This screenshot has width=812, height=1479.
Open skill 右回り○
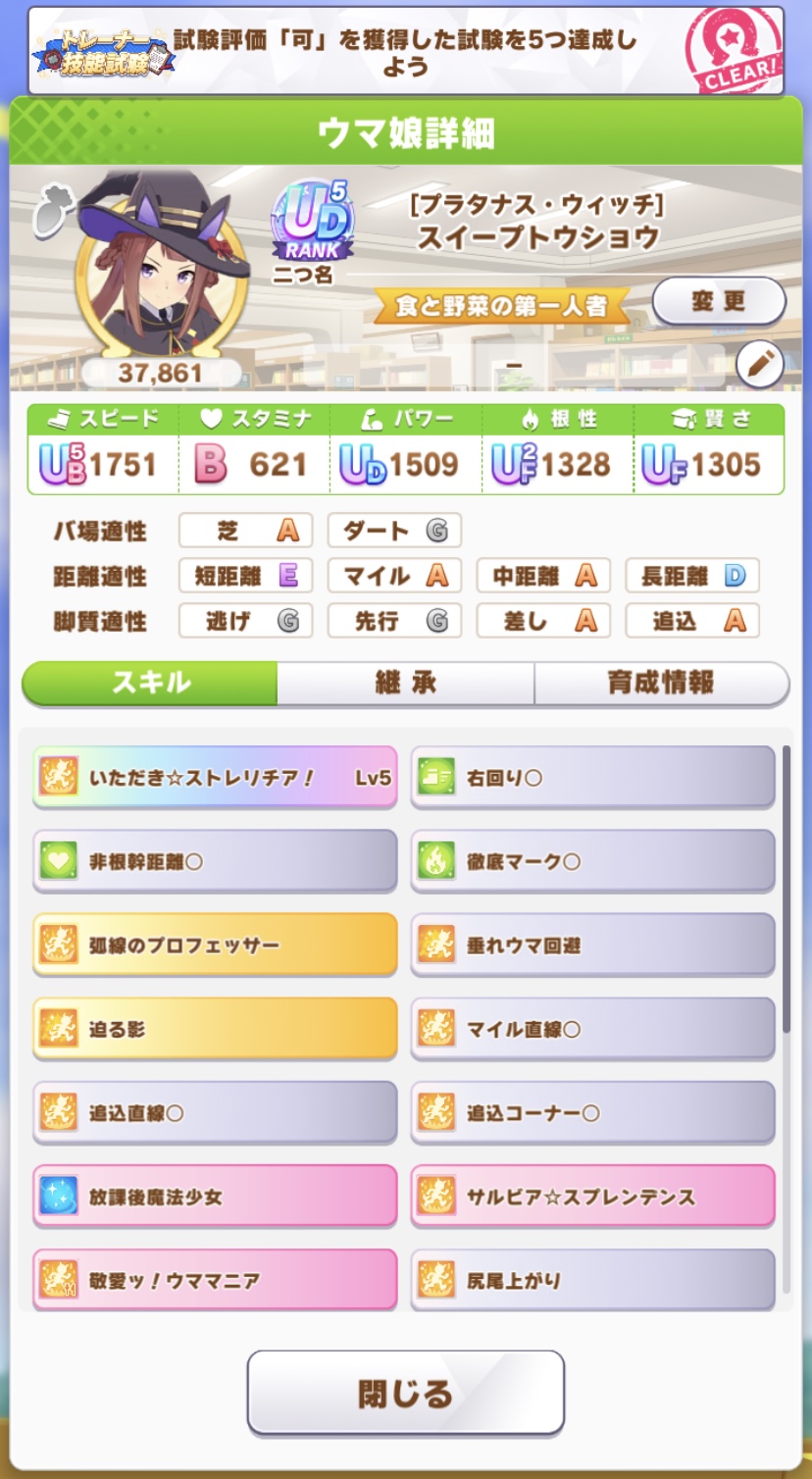pos(592,778)
